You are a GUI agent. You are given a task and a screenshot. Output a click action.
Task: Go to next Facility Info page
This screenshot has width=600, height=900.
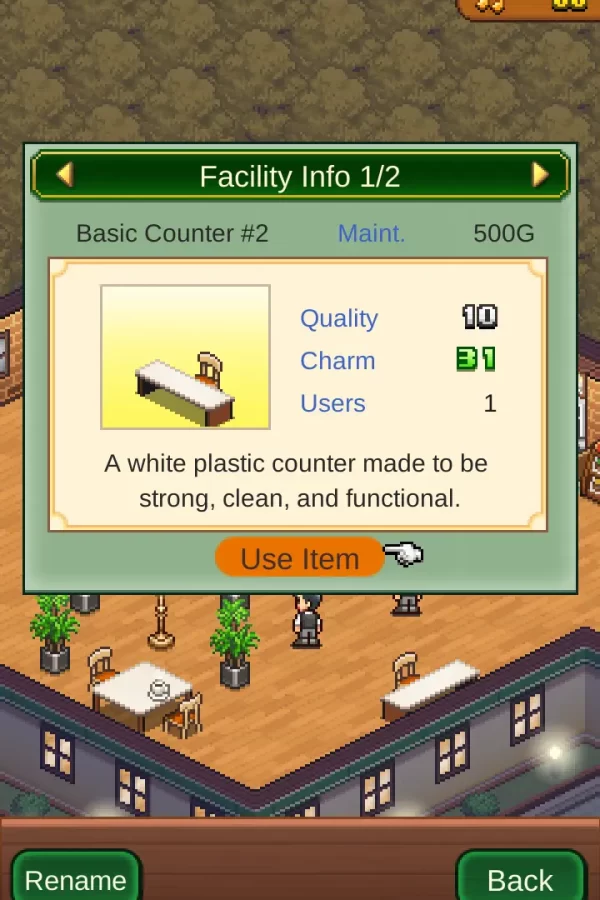[x=540, y=176]
